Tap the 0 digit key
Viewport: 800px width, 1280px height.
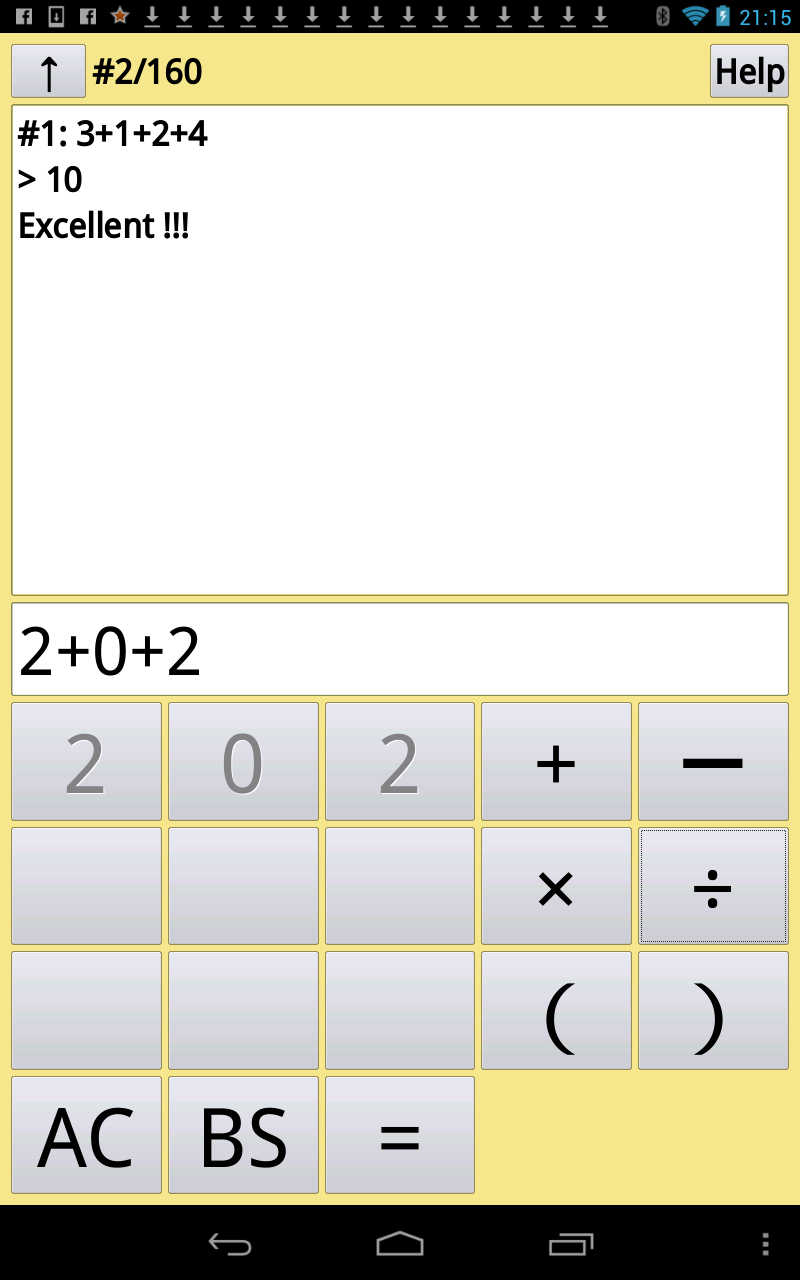pyautogui.click(x=243, y=761)
